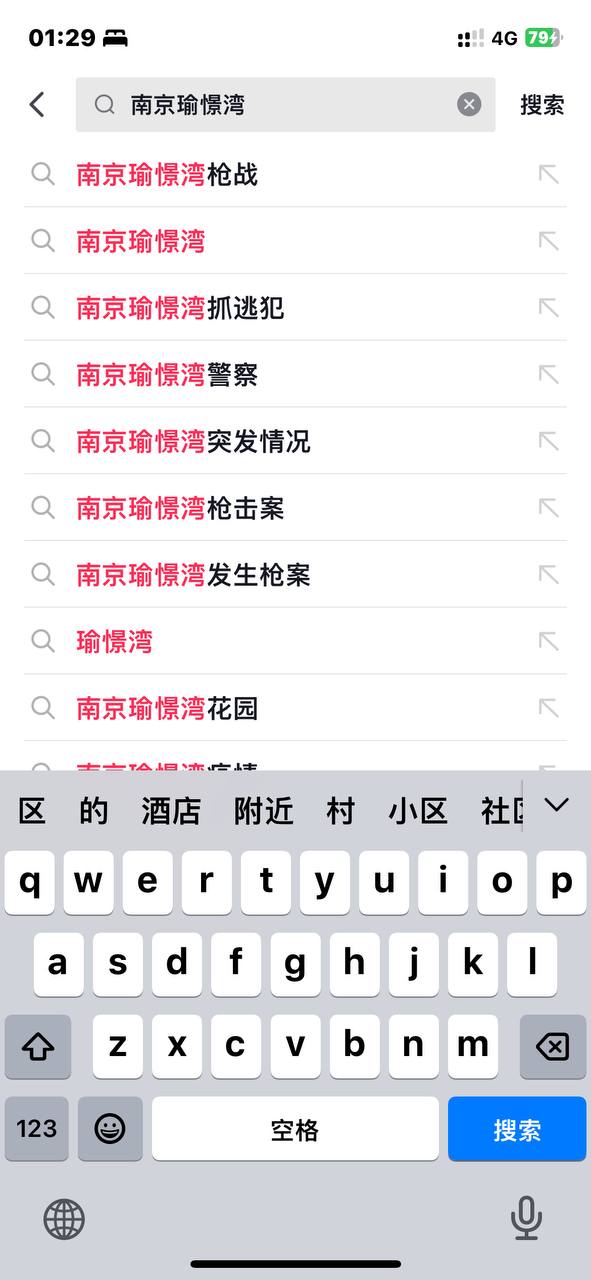Choose suggestion 南京瑜憬湾突发情况
Image resolution: width=591 pixels, height=1280 pixels.
point(295,441)
